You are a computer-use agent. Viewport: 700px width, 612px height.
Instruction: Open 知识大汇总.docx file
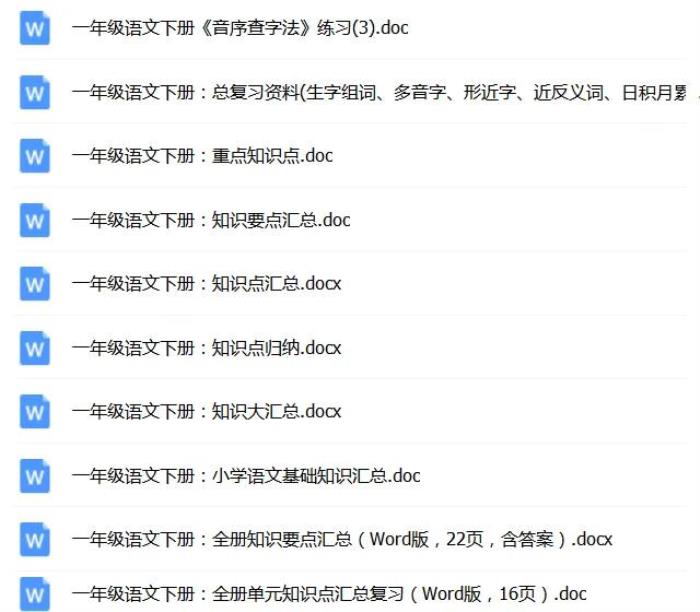(206, 412)
